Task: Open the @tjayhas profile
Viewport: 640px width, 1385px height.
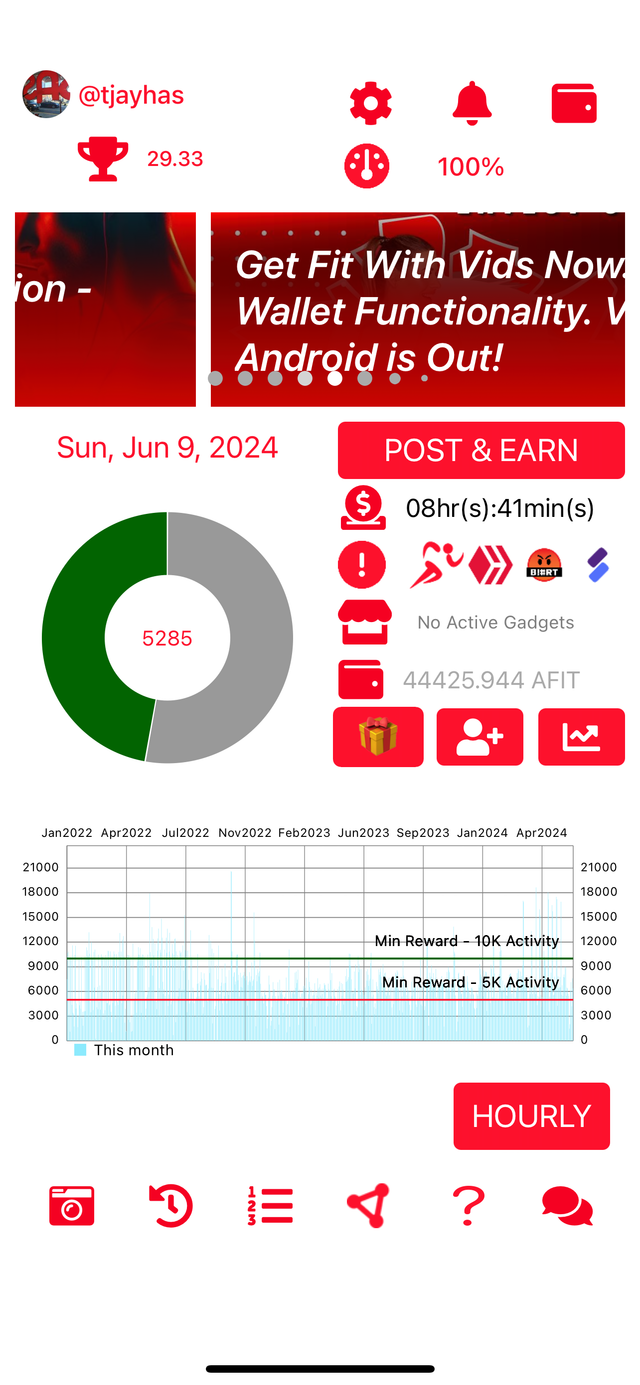Action: pyautogui.click(x=131, y=96)
